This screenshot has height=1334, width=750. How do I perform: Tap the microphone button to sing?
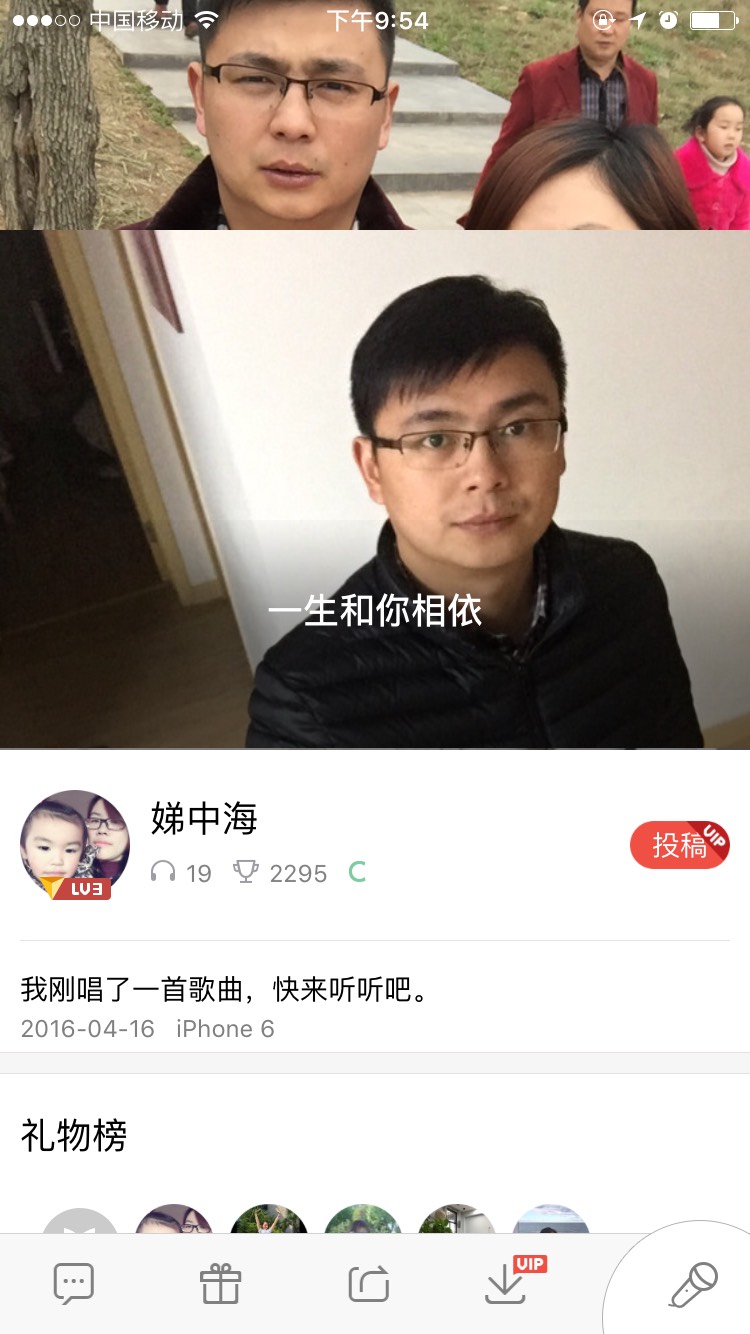coord(692,1284)
